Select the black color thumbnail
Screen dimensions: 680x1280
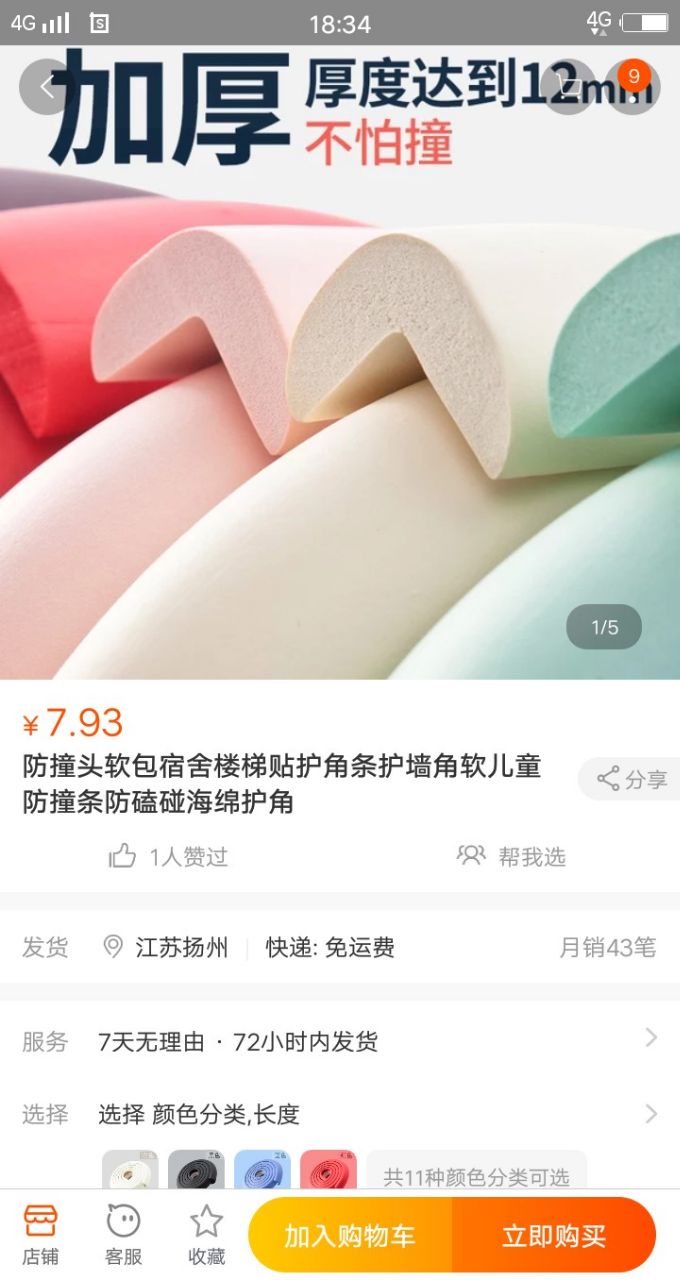click(x=196, y=1170)
